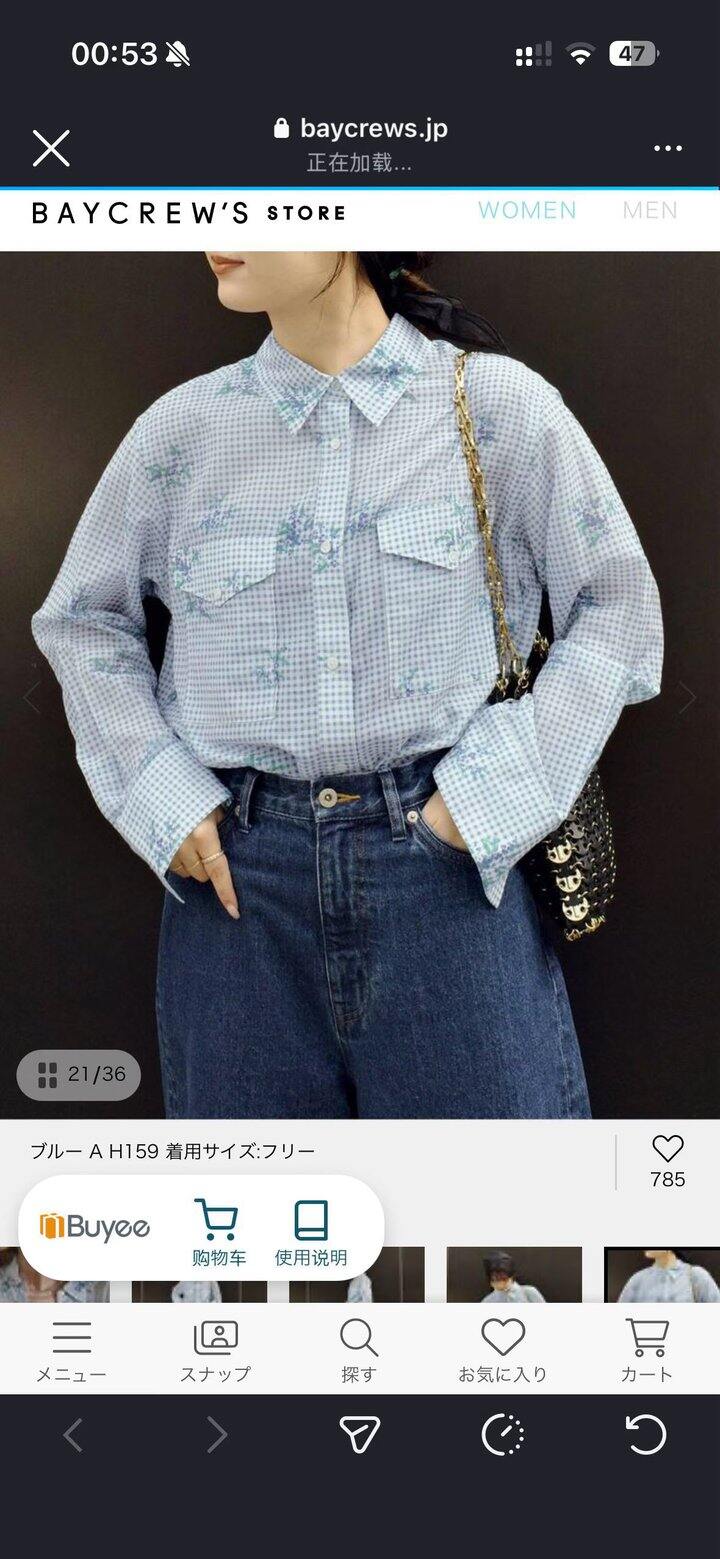Screen dimensions: 720x1559
Task: Share the page with the paper-plane icon
Action: [359, 1436]
